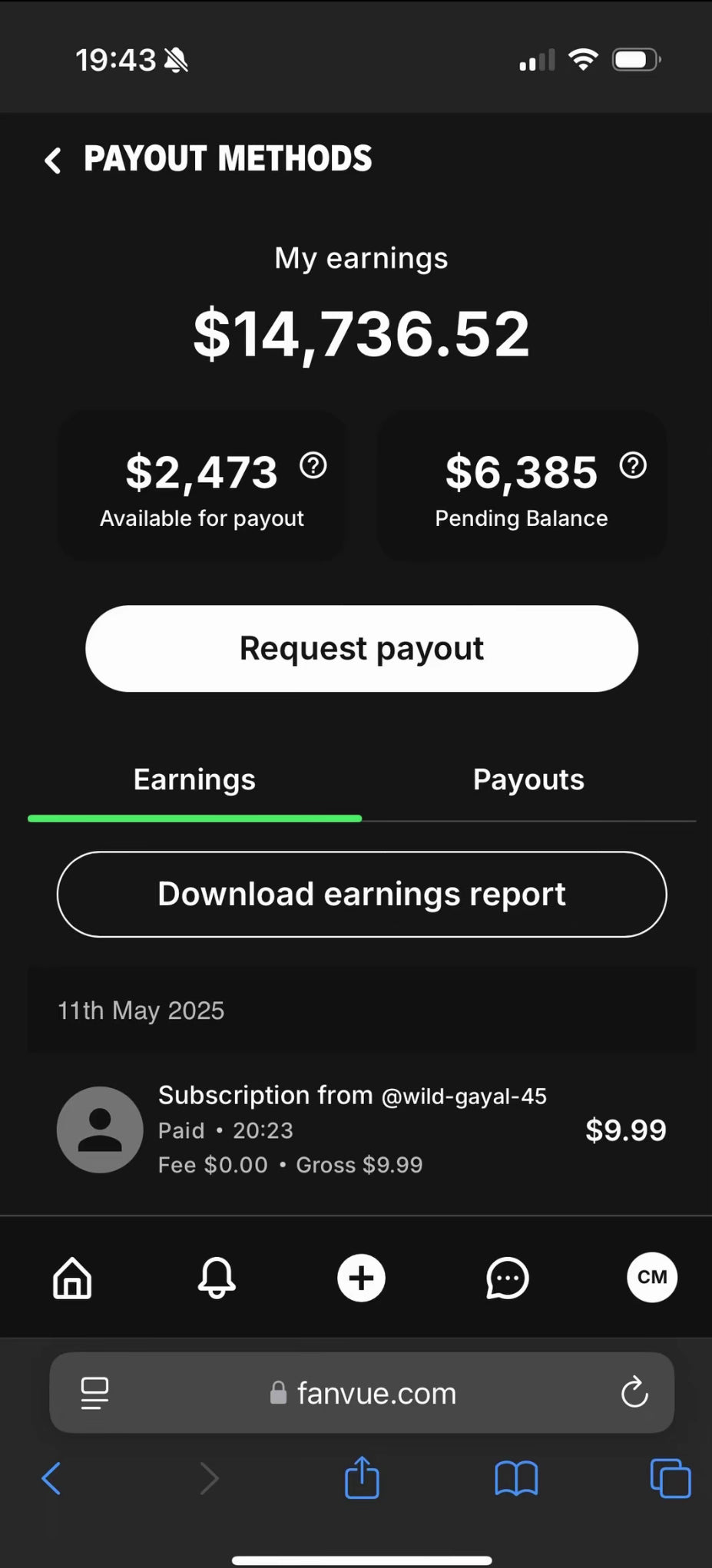Viewport: 712px width, 1568px height.
Task: Navigate back in Safari toolbar
Action: pyautogui.click(x=51, y=1478)
